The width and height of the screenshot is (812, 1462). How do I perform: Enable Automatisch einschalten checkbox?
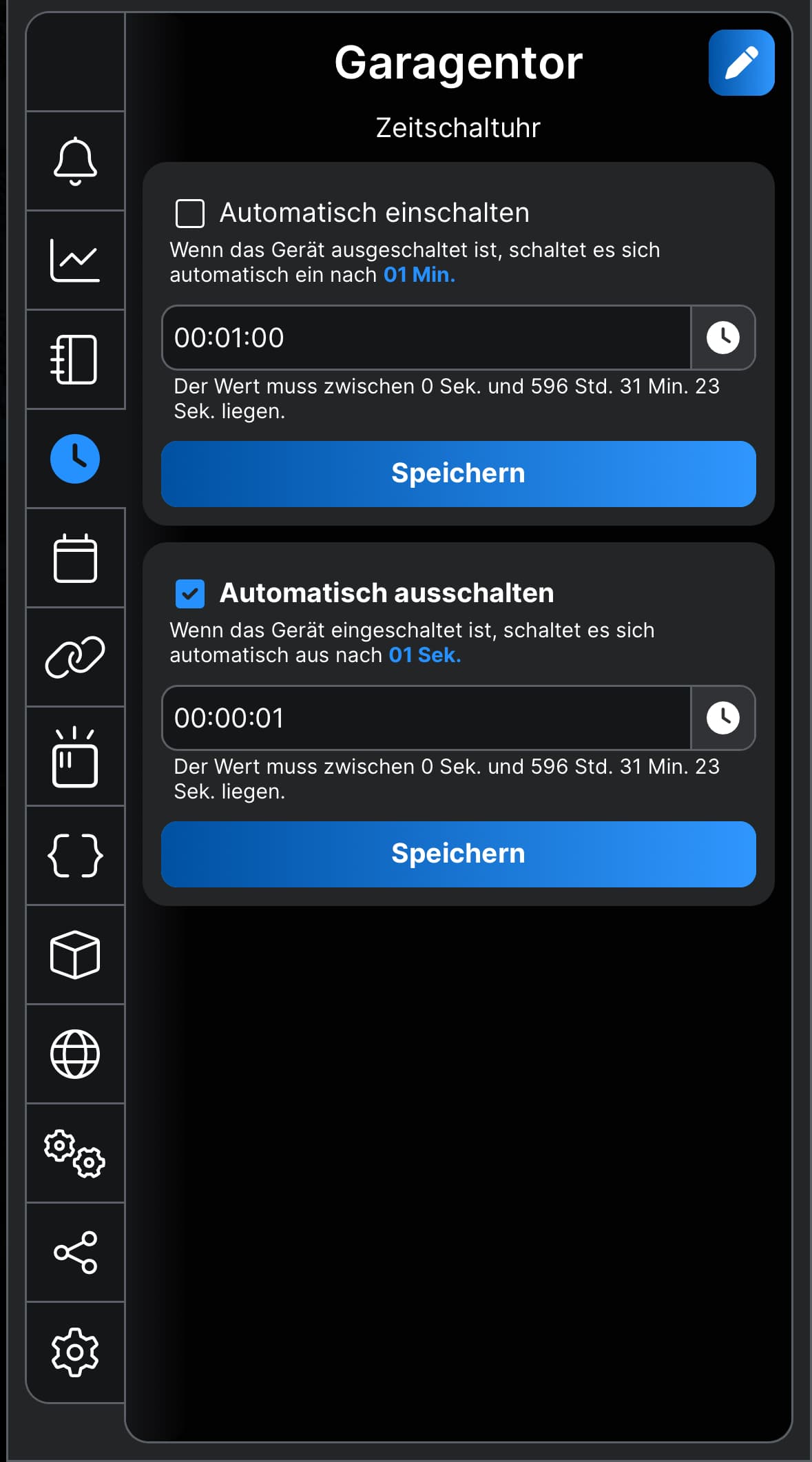pos(190,213)
